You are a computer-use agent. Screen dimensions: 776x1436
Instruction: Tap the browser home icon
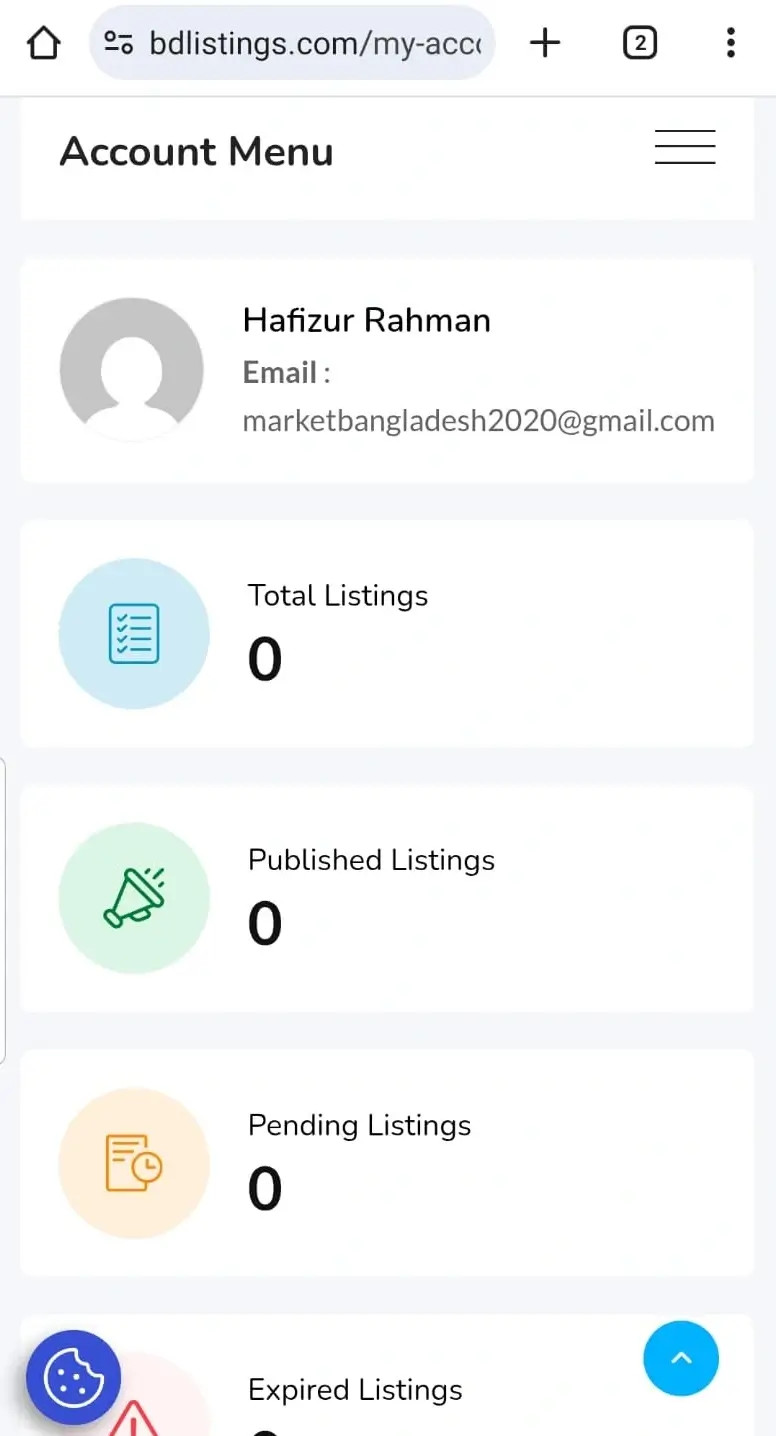click(x=43, y=43)
